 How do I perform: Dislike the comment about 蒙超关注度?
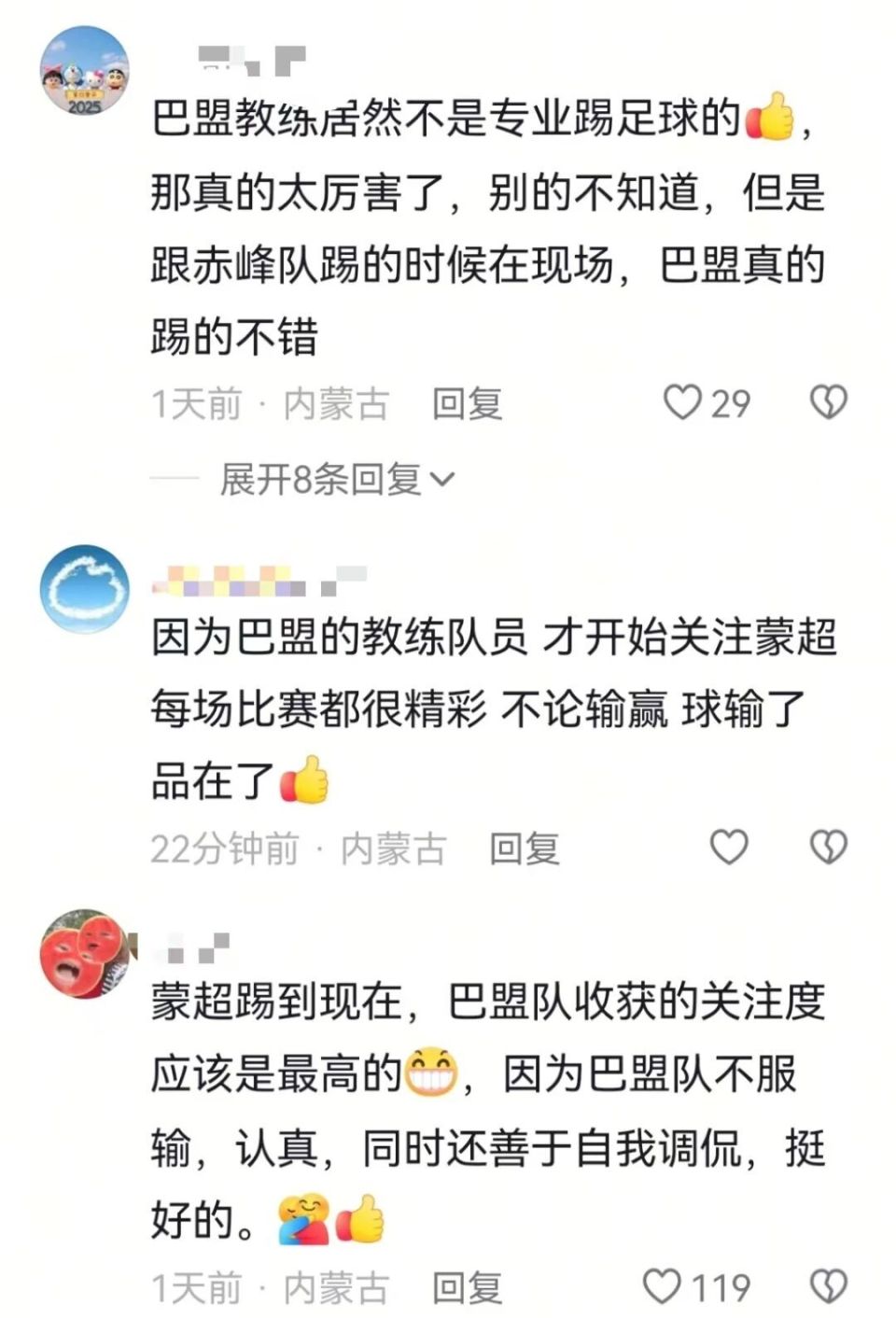[828, 1287]
